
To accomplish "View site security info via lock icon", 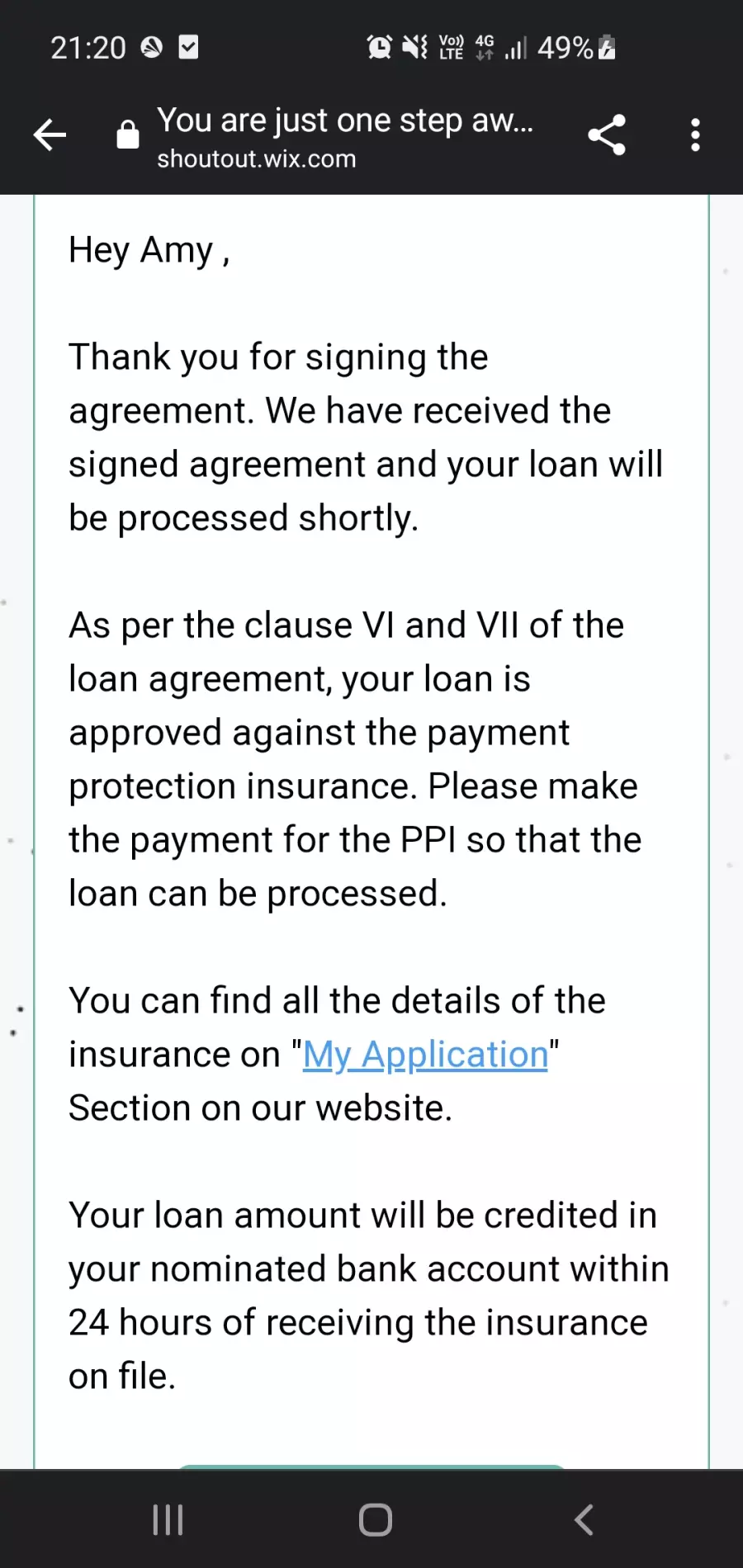I will pyautogui.click(x=128, y=135).
